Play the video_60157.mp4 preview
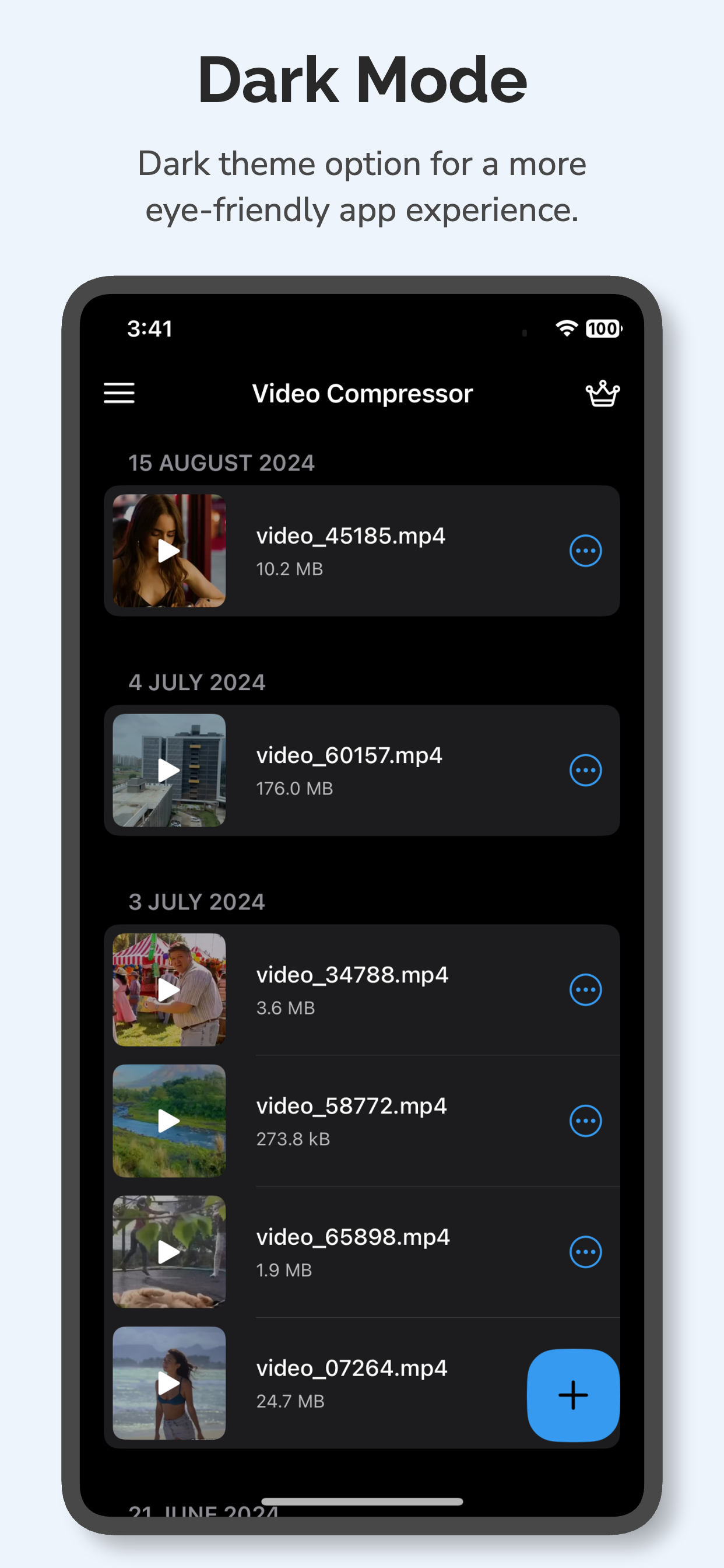 [168, 769]
